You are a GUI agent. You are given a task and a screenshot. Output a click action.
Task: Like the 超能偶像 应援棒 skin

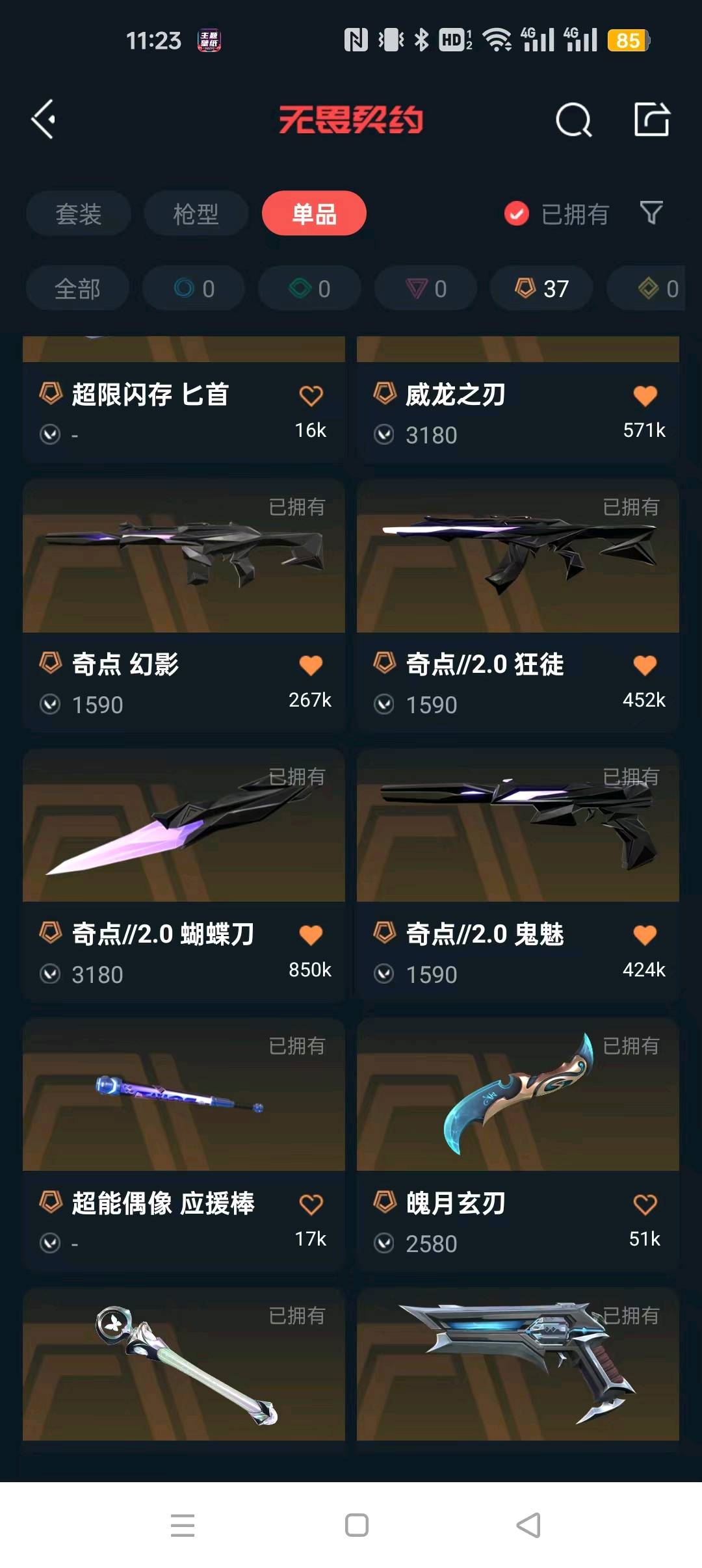coord(311,1205)
